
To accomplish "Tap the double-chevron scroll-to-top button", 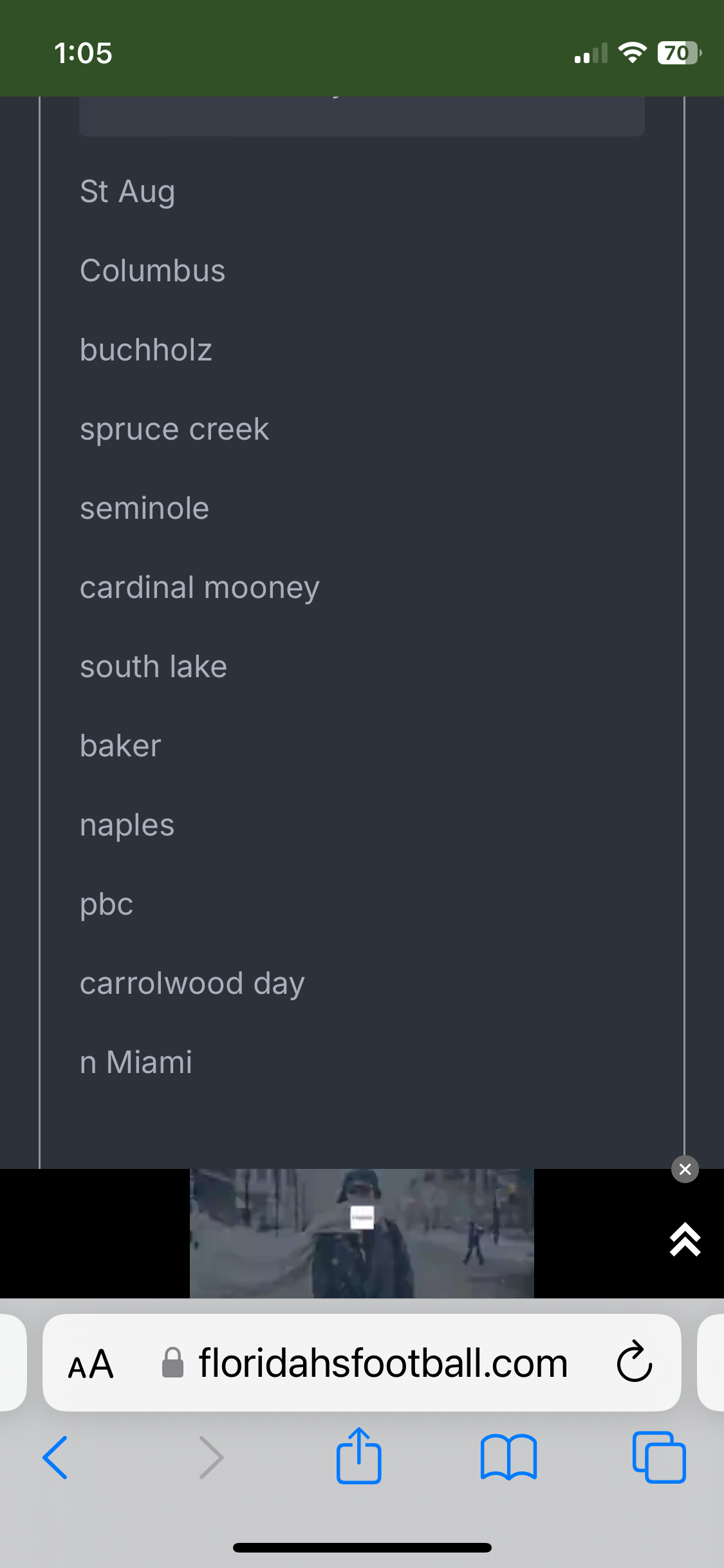I will 685,1239.
